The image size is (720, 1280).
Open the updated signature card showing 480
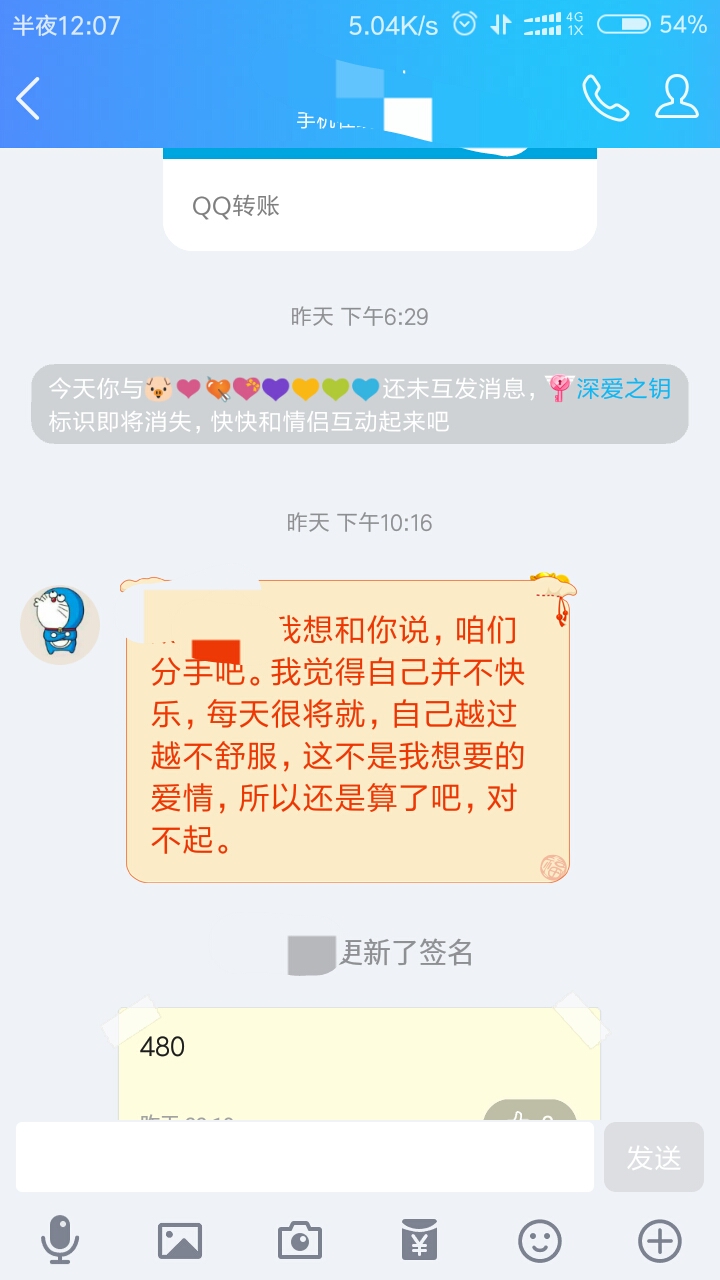360,1060
